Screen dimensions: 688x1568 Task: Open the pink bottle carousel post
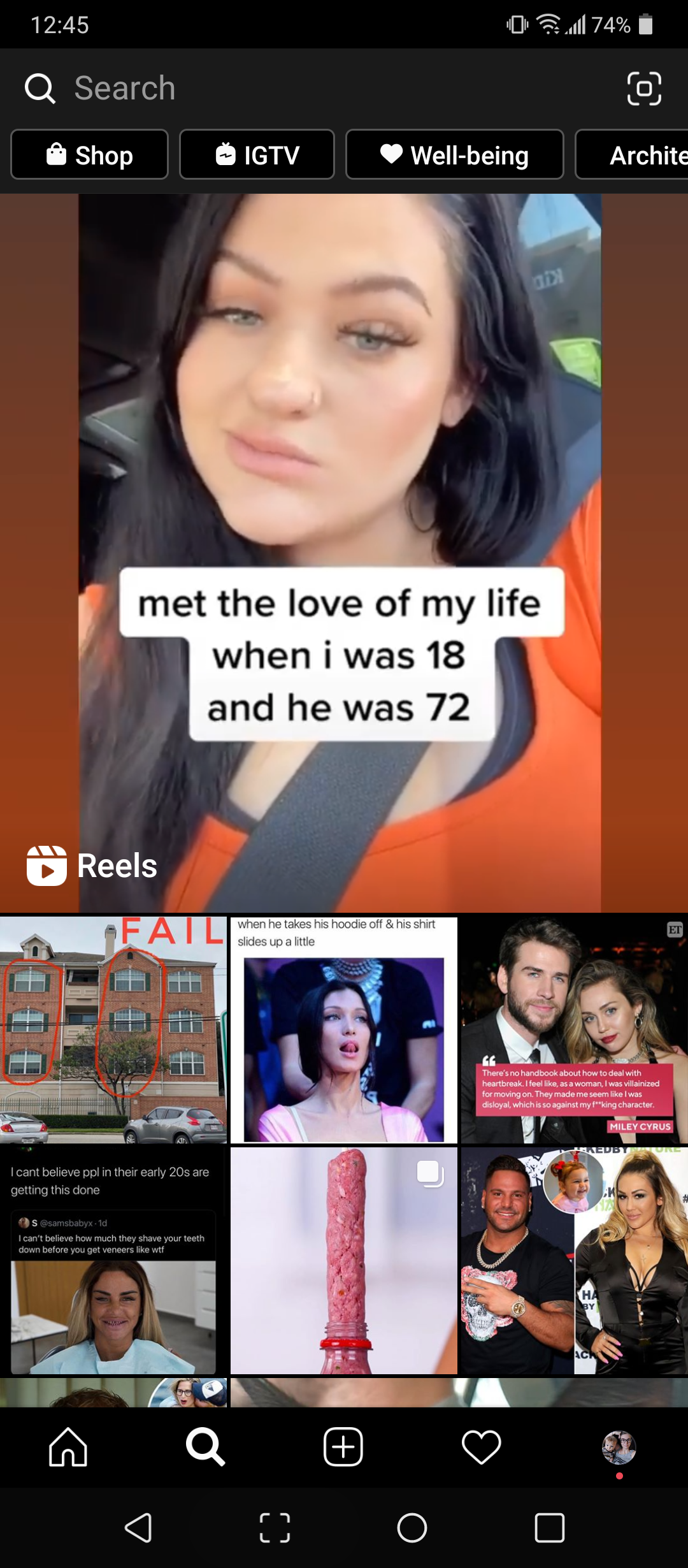pyautogui.click(x=344, y=1260)
